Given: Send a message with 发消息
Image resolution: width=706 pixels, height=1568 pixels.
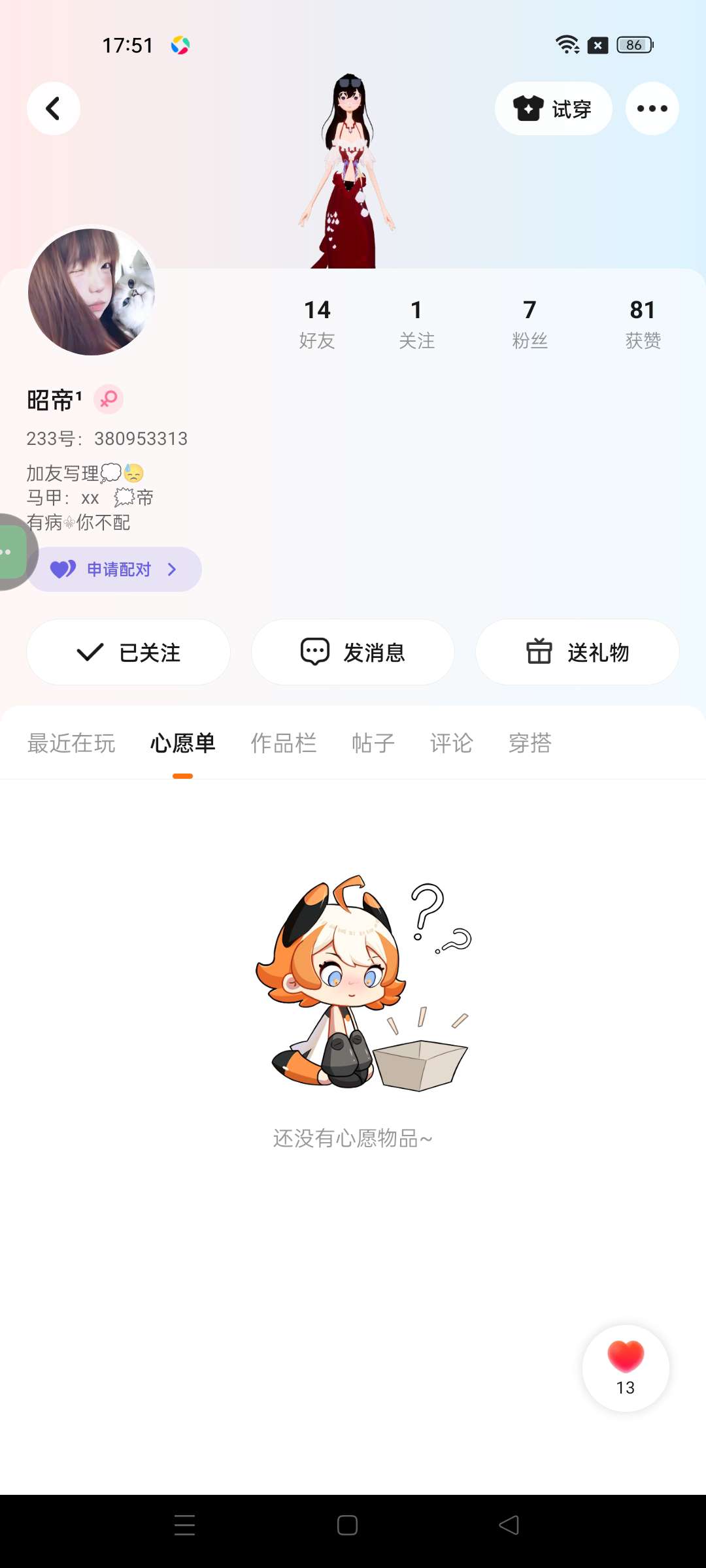Looking at the screenshot, I should click(x=353, y=652).
